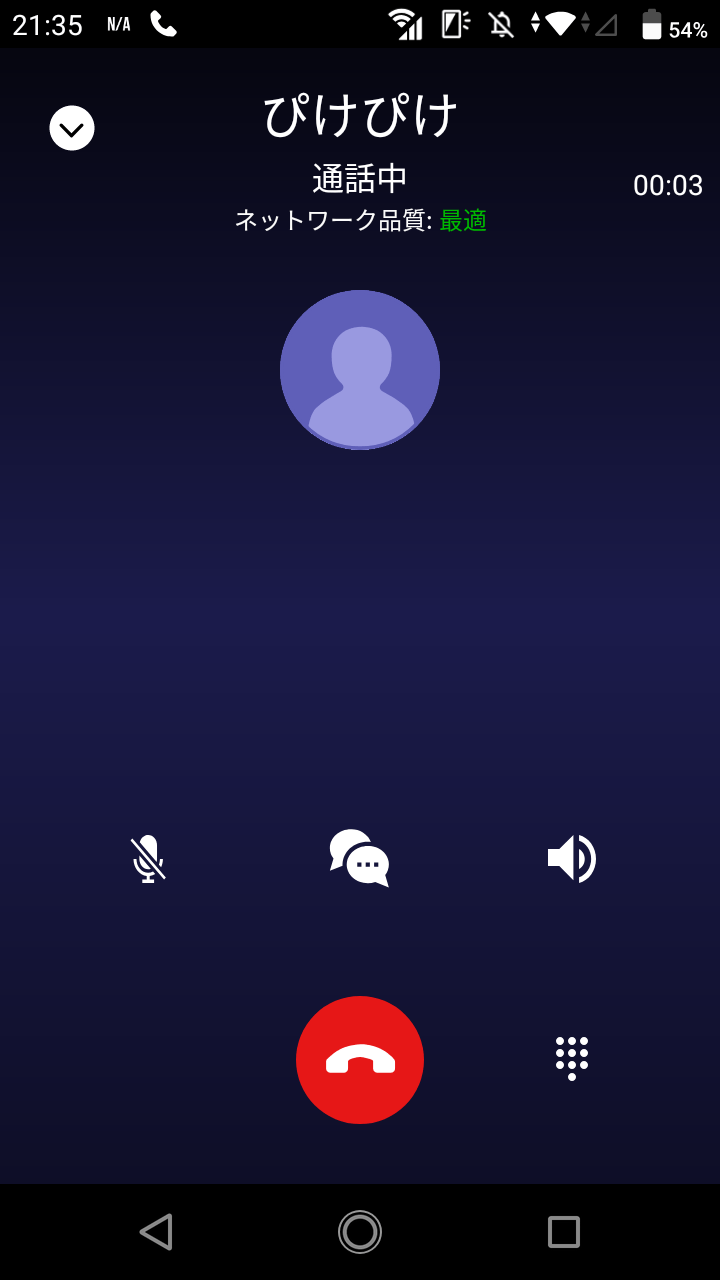Go back using the navigation bar
720x1280 pixels.
pos(156,1232)
